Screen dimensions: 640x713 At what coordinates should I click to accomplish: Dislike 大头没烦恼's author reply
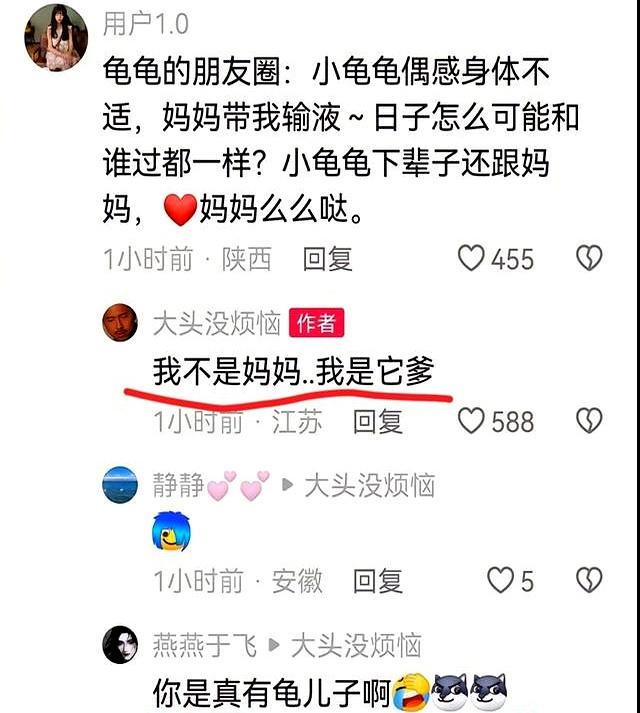click(x=589, y=421)
